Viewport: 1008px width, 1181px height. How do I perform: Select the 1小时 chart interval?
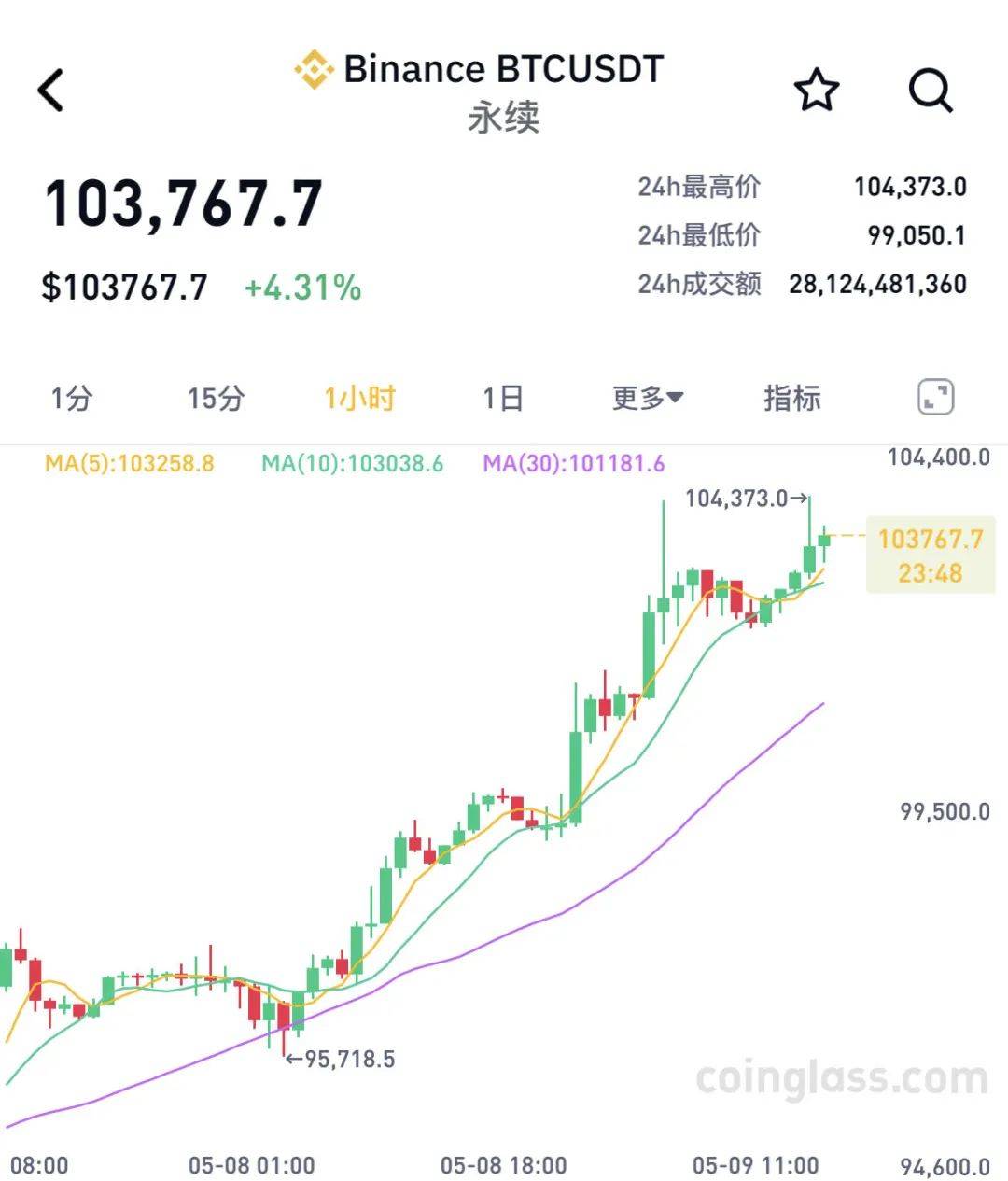359,399
